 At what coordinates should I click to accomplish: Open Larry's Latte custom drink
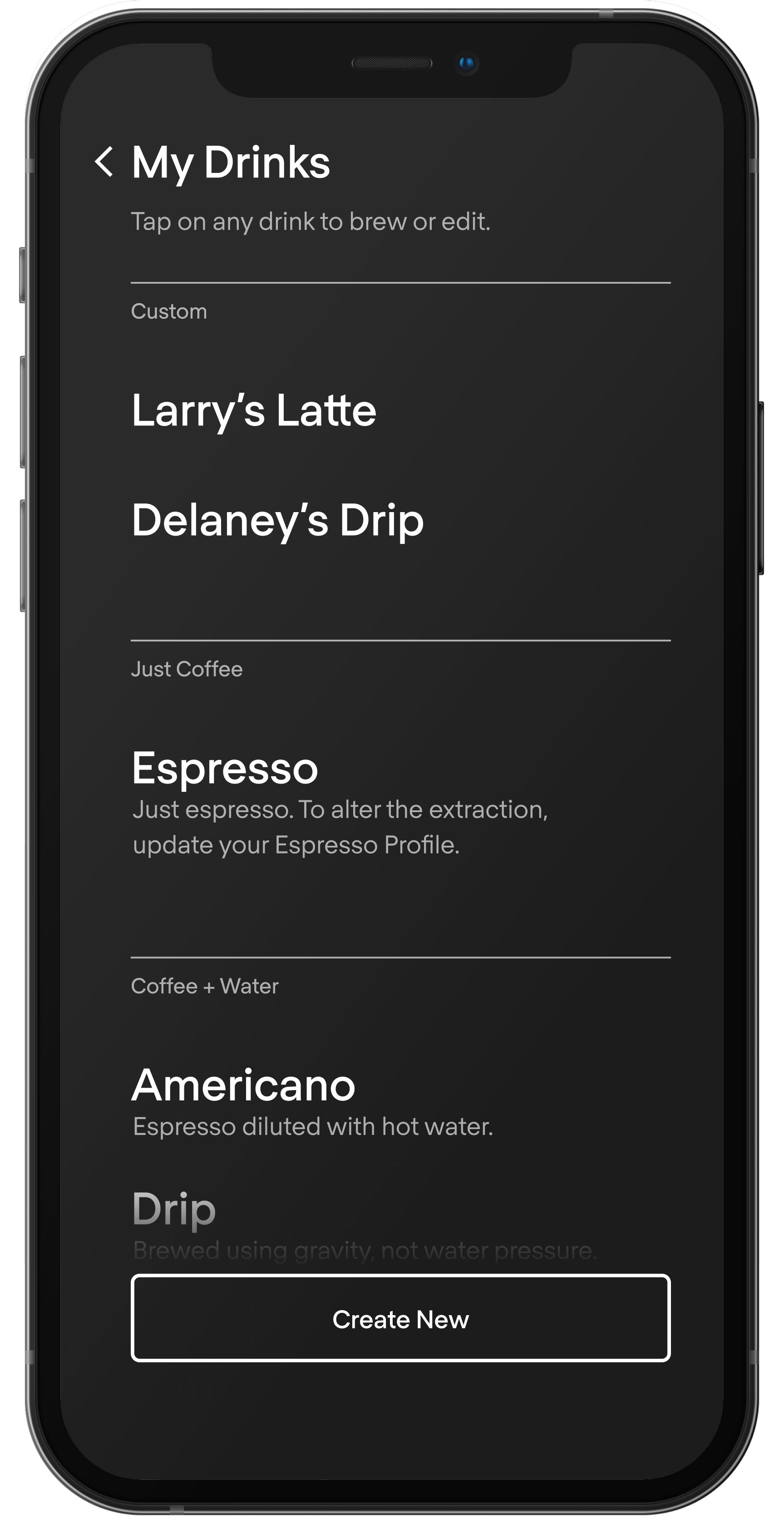point(254,411)
